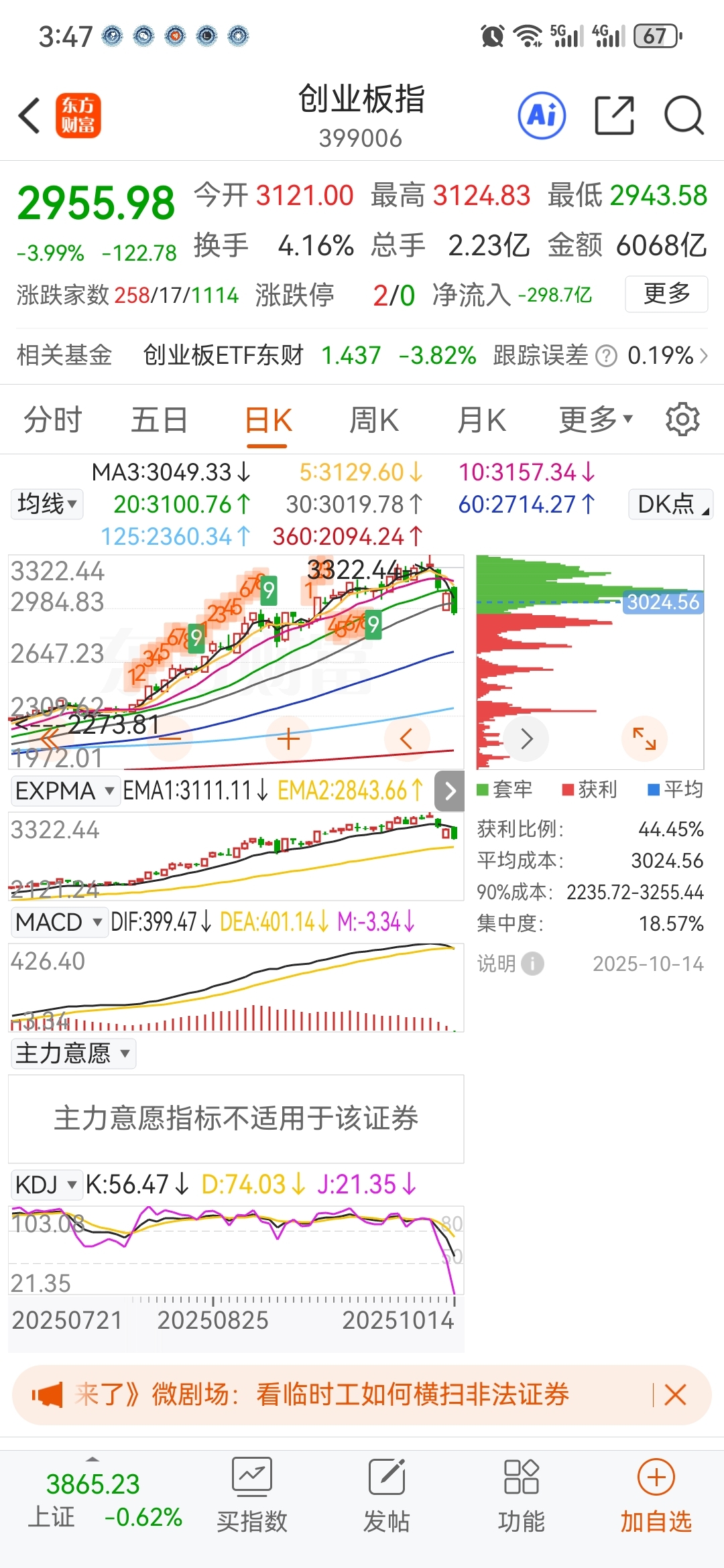Select the 月K tab
The width and height of the screenshot is (724, 1568).
pyautogui.click(x=481, y=420)
